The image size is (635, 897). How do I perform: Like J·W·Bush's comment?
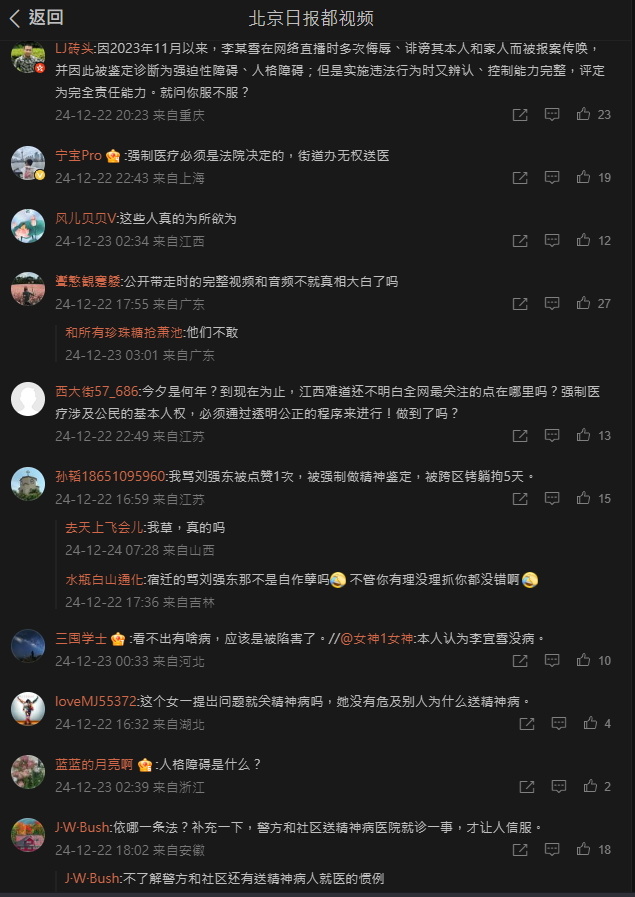pyautogui.click(x=590, y=850)
